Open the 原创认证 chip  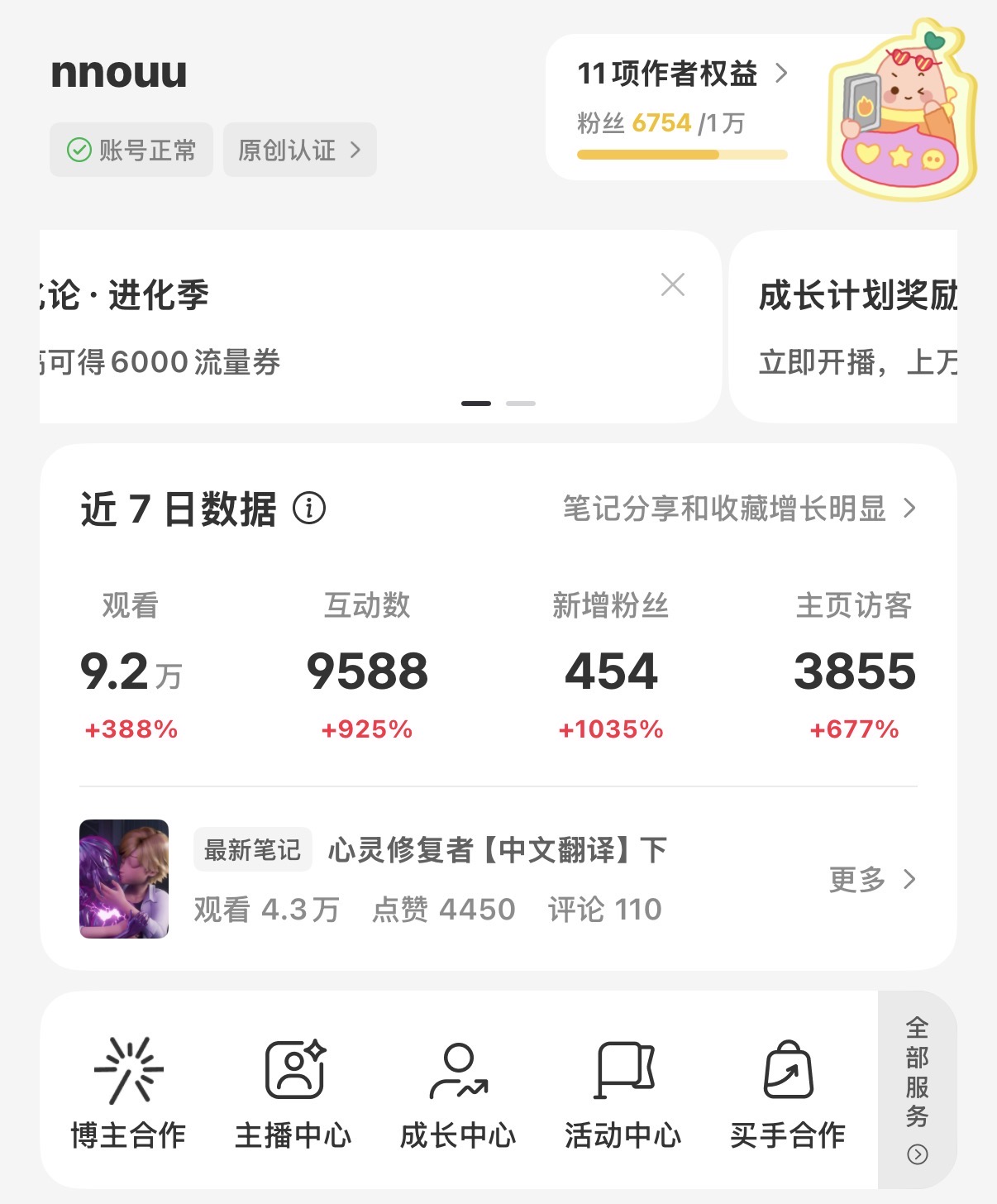pos(299,150)
